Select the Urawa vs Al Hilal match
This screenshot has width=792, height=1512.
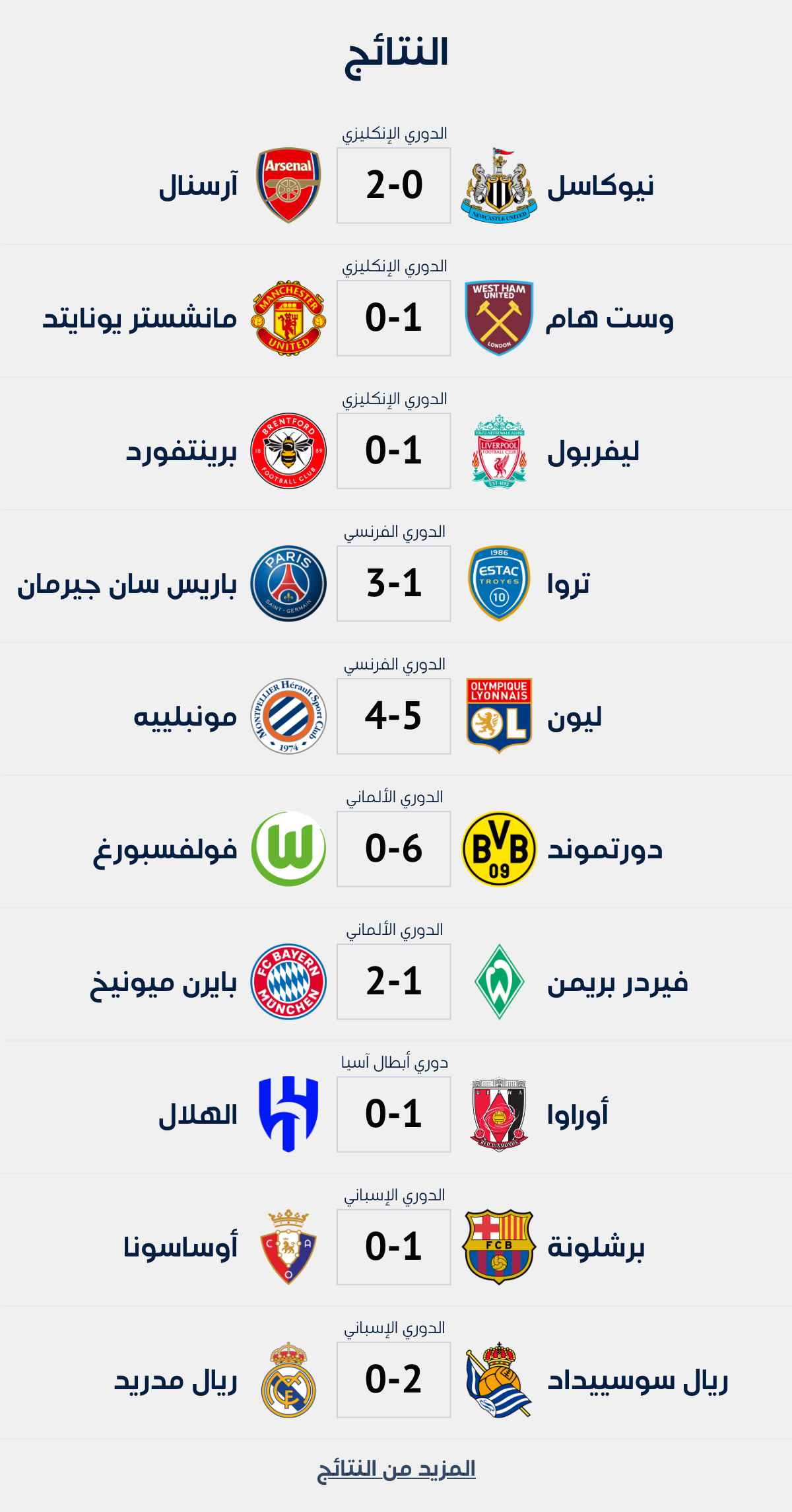pyautogui.click(x=394, y=1114)
